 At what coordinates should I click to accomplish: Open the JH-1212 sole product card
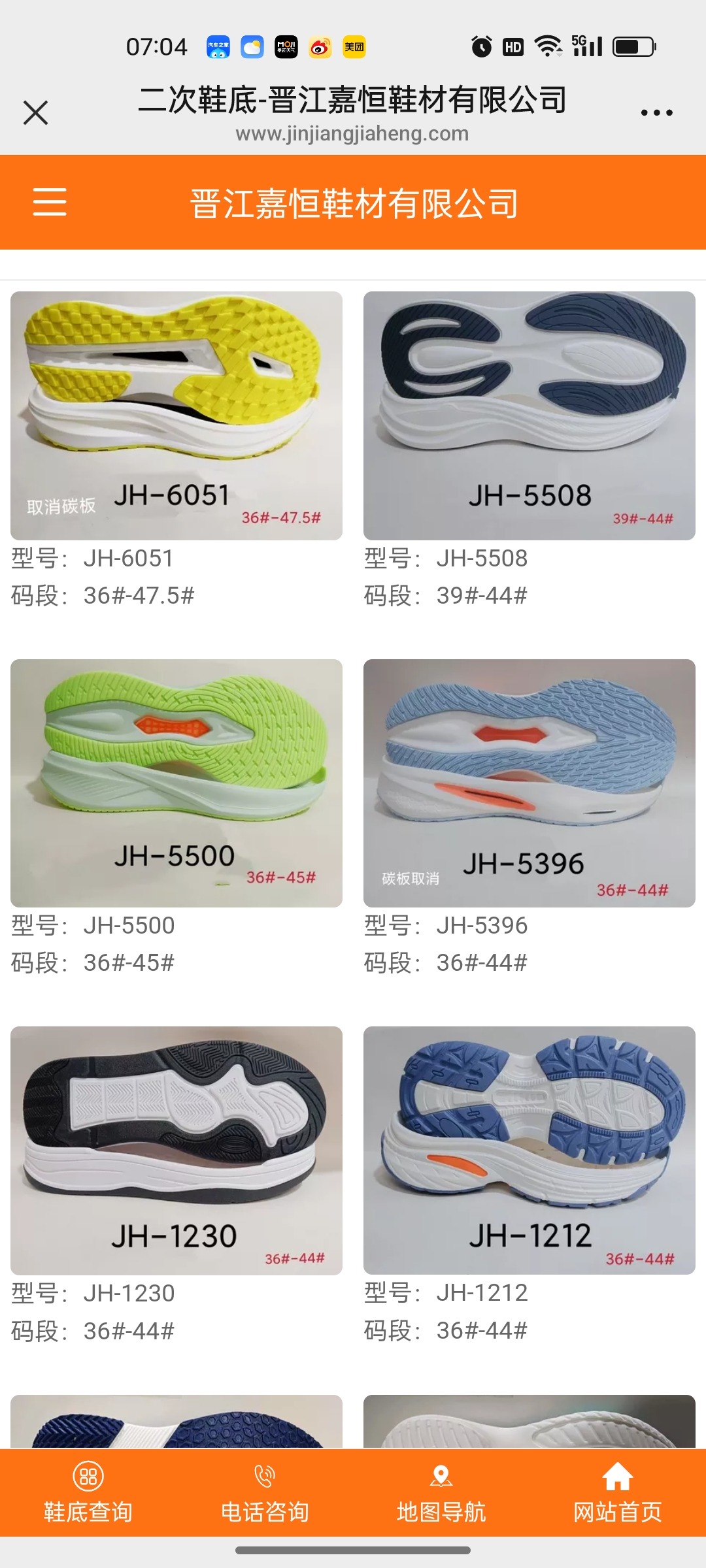(x=529, y=1150)
